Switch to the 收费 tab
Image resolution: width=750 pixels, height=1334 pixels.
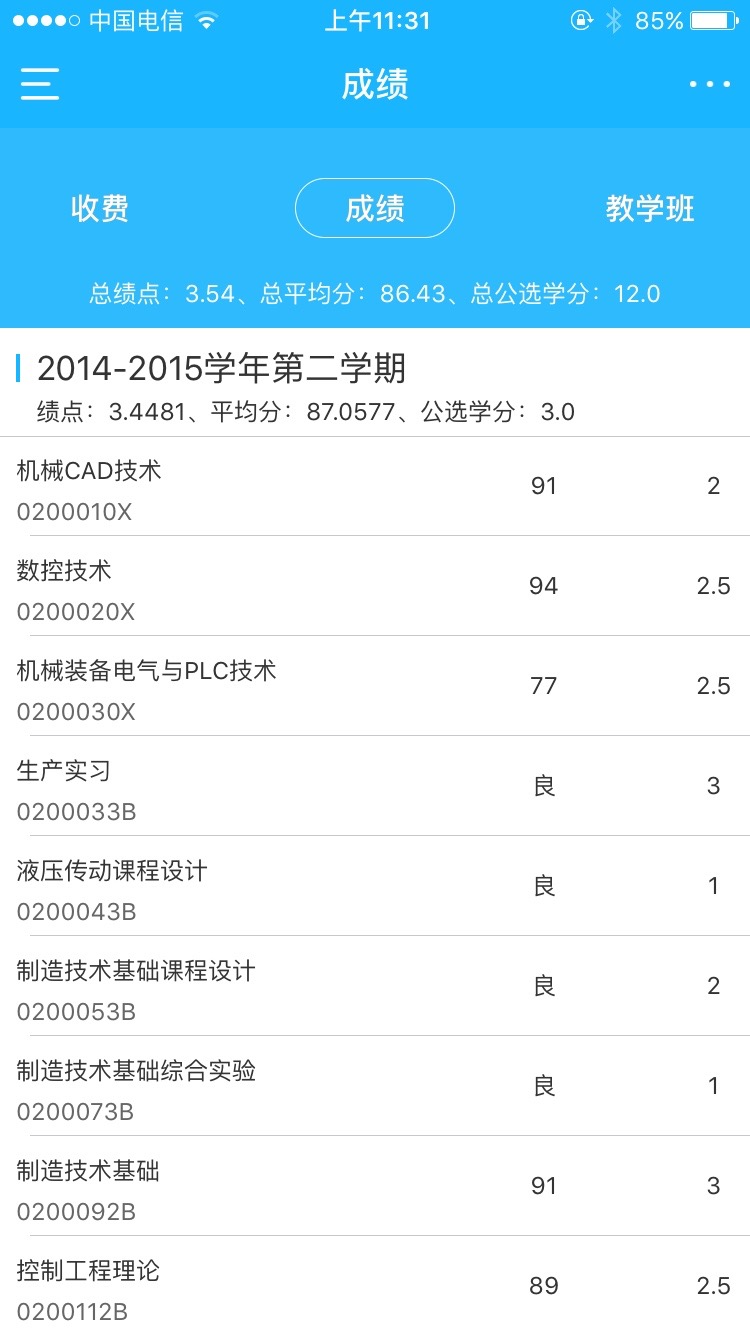100,208
